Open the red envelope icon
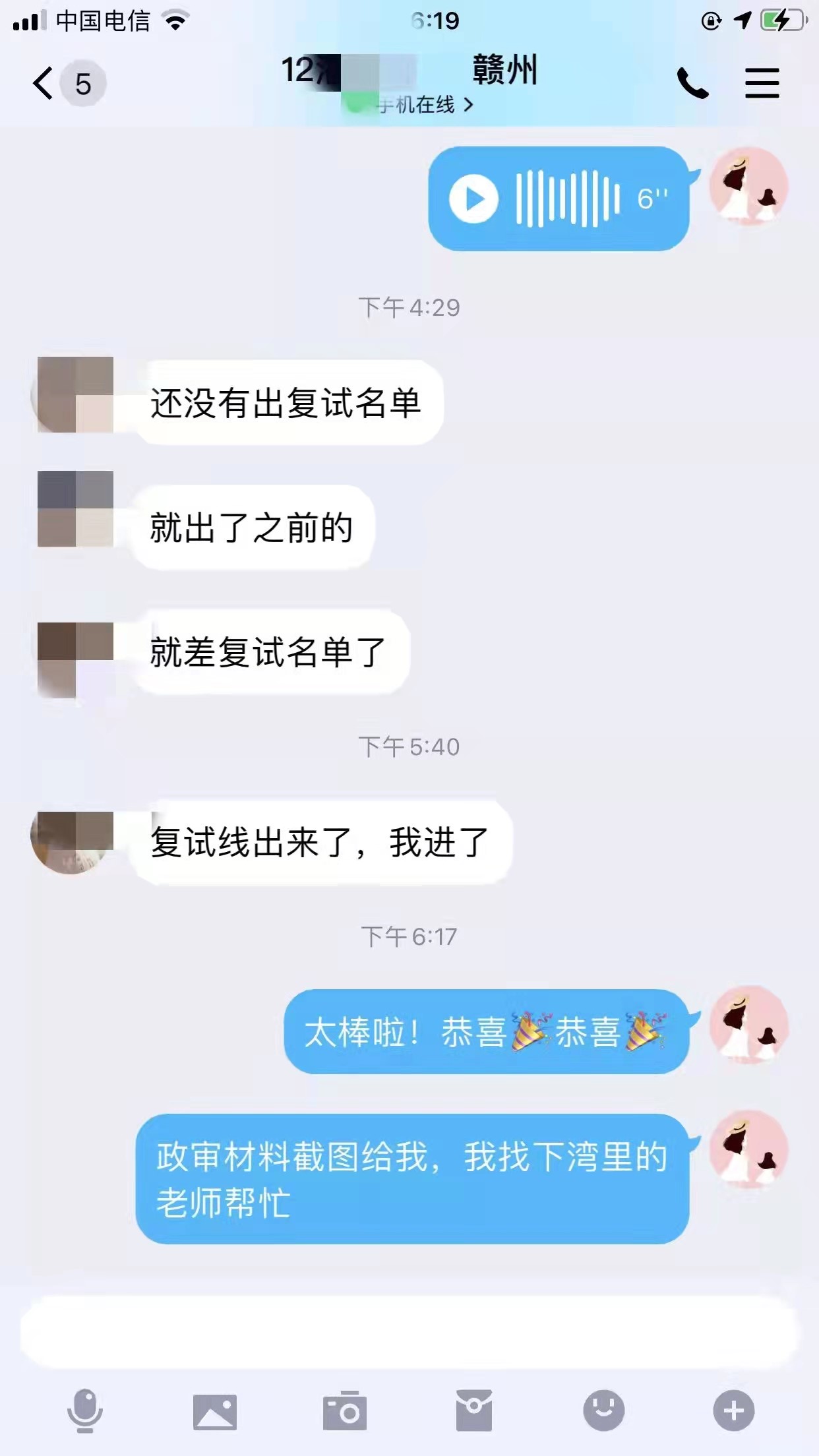Screen dimensions: 819x1456 pos(474,1411)
